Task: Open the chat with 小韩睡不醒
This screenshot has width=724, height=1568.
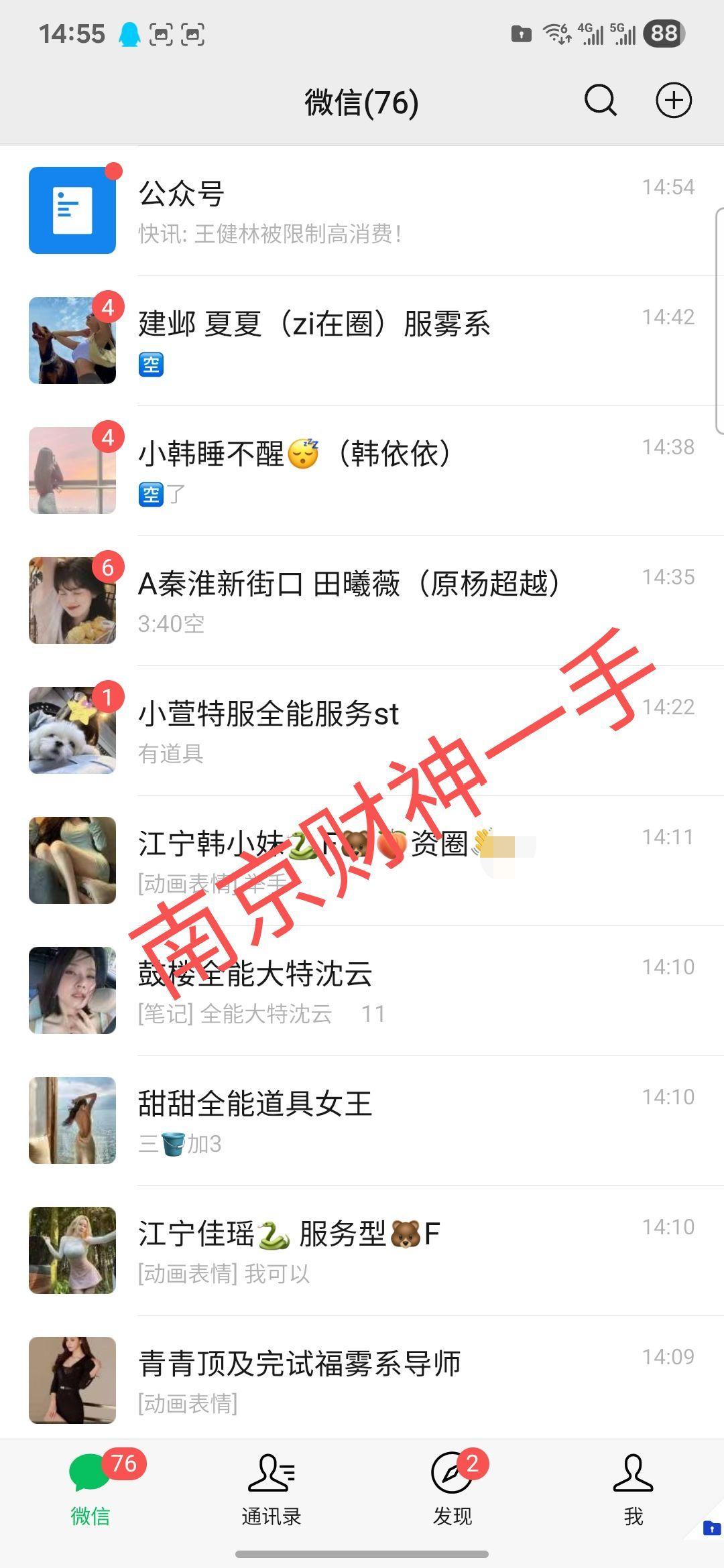Action: (x=362, y=470)
